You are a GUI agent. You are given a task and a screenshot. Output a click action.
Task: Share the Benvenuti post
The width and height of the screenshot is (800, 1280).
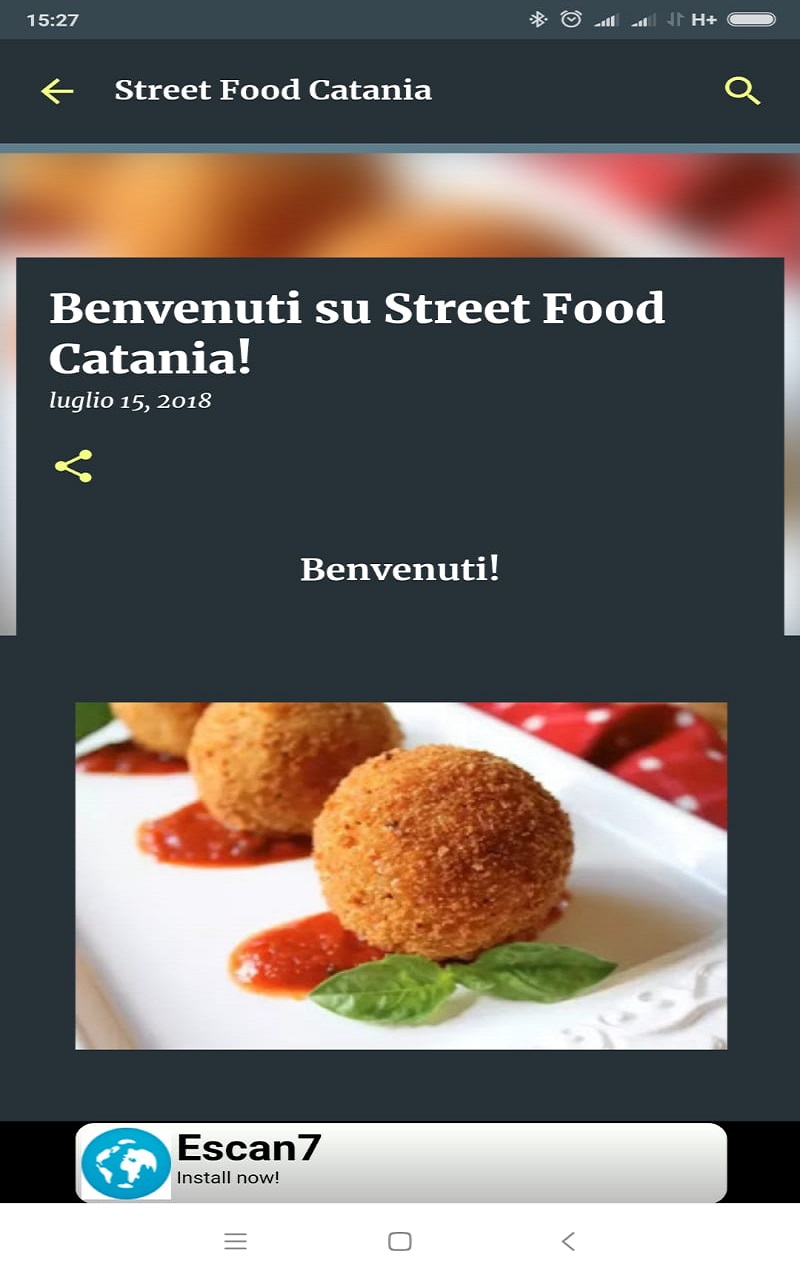click(x=73, y=466)
